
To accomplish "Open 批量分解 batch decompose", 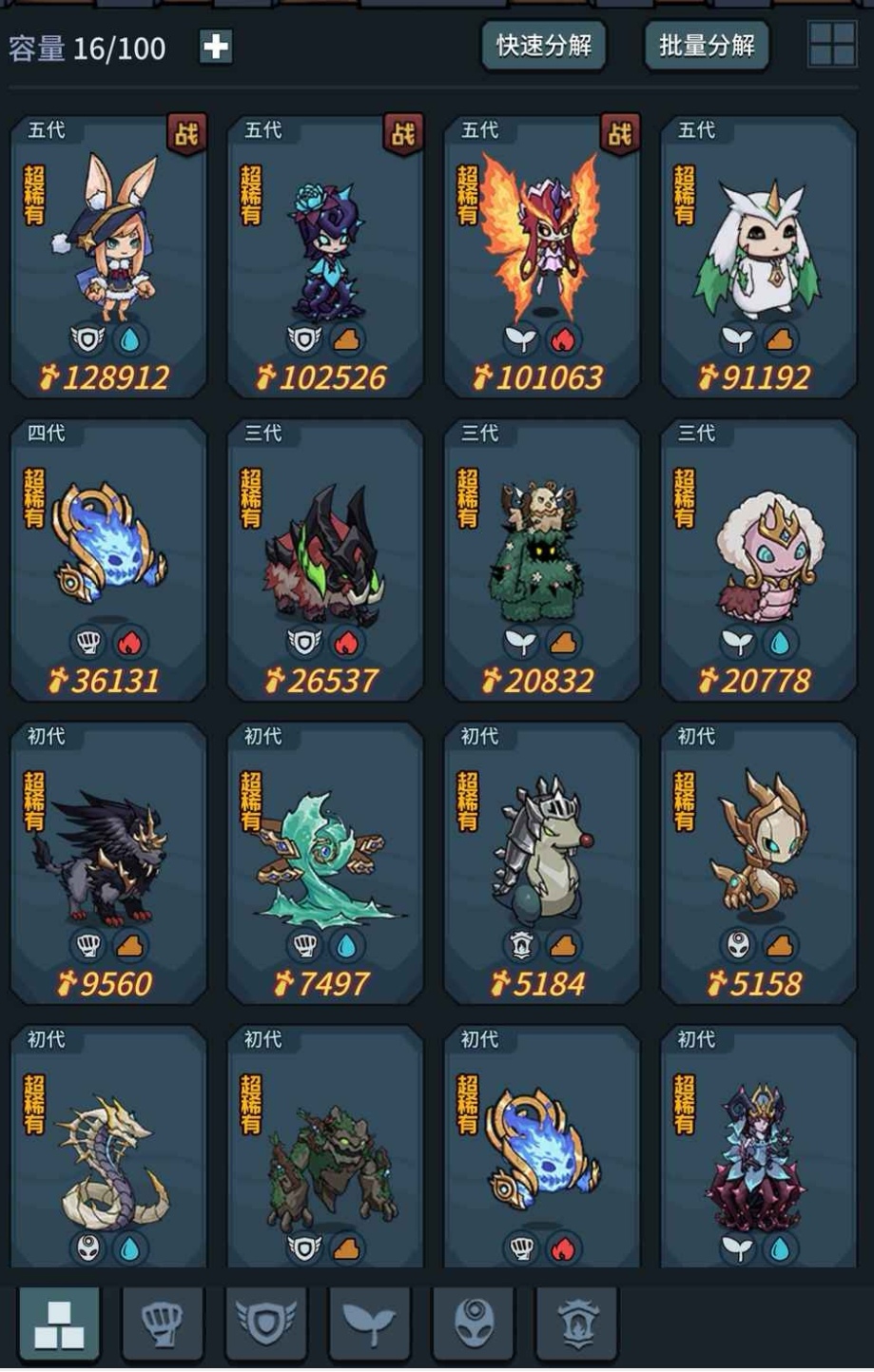I will [707, 45].
